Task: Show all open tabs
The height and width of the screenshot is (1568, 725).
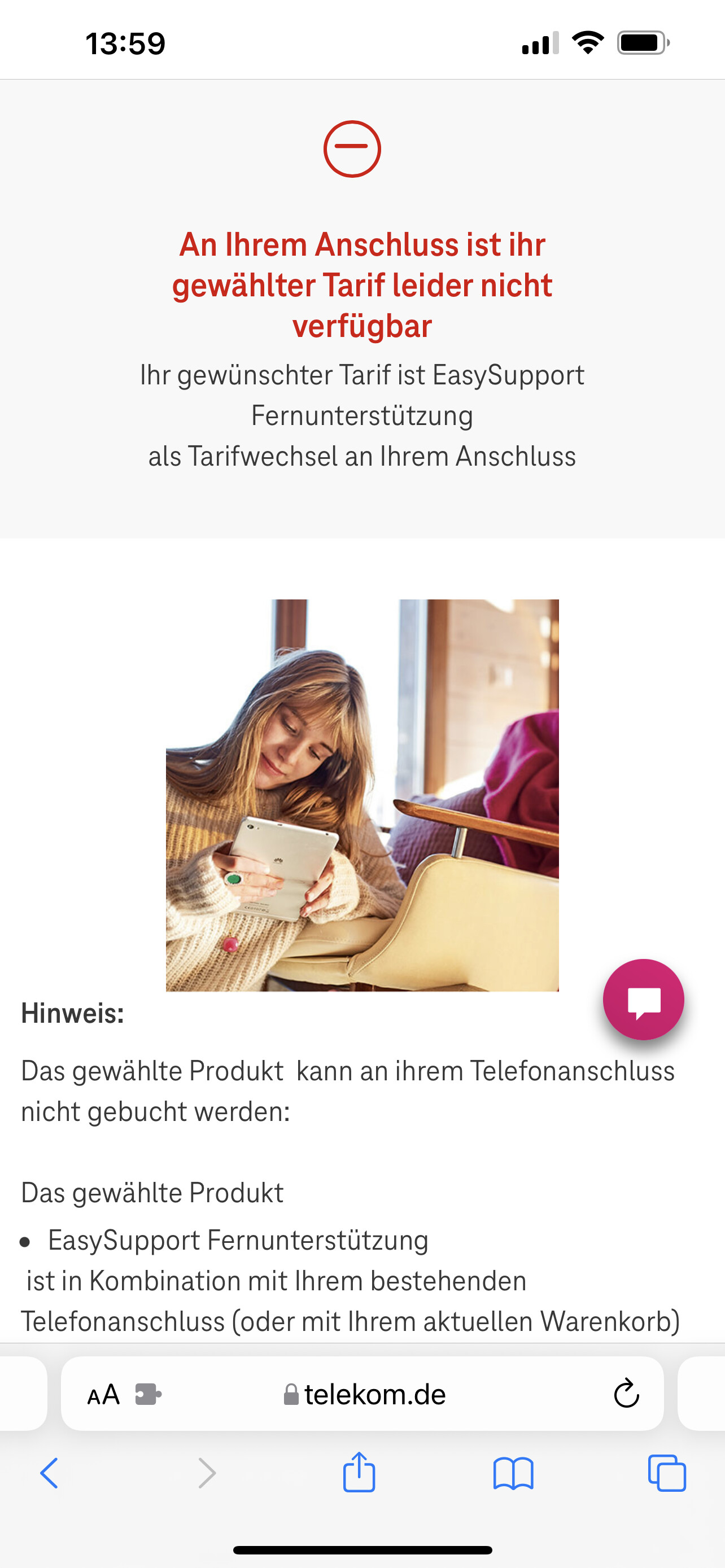Action: (x=667, y=1473)
